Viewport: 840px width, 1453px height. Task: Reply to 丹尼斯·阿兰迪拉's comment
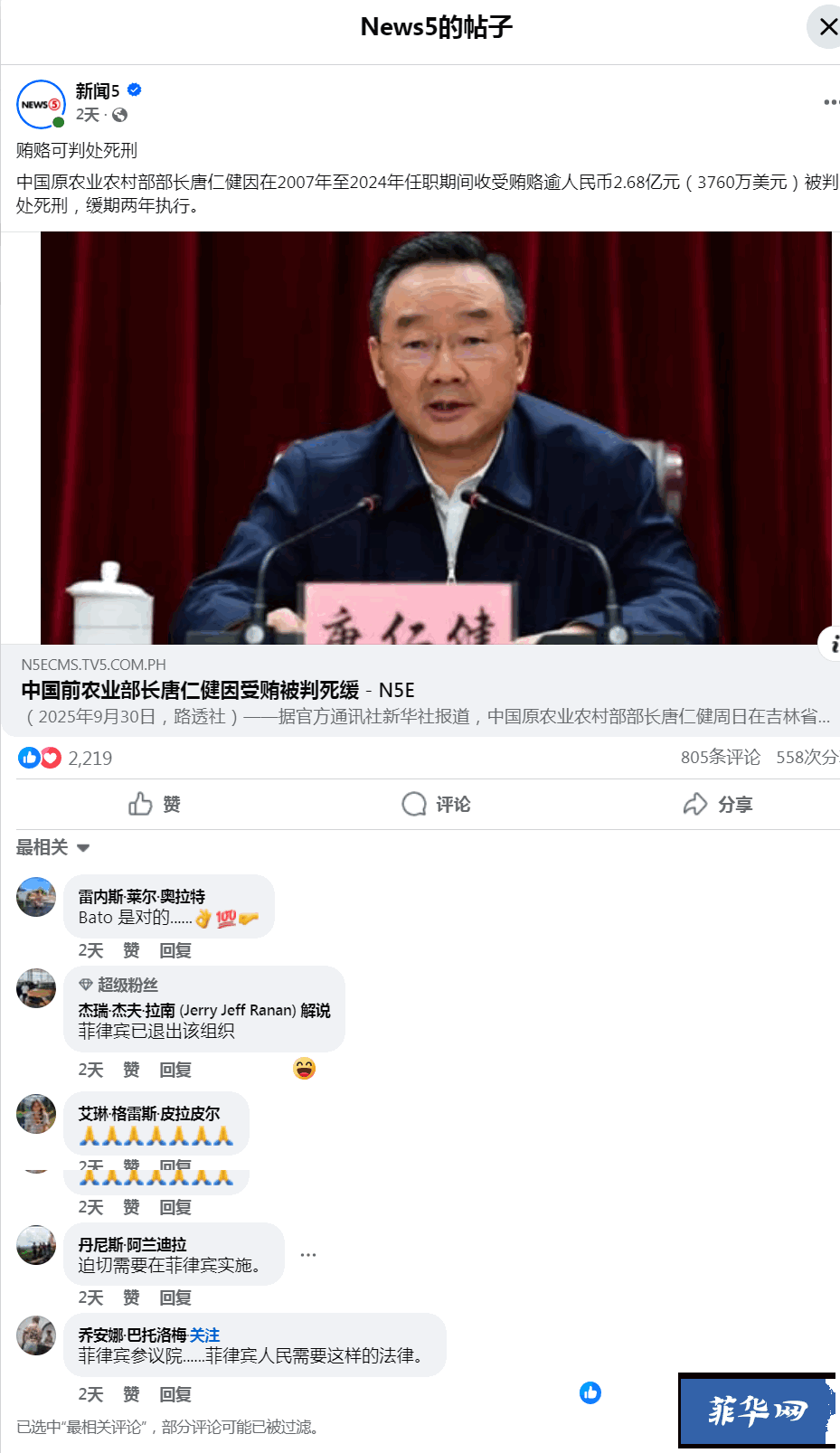tap(175, 1298)
